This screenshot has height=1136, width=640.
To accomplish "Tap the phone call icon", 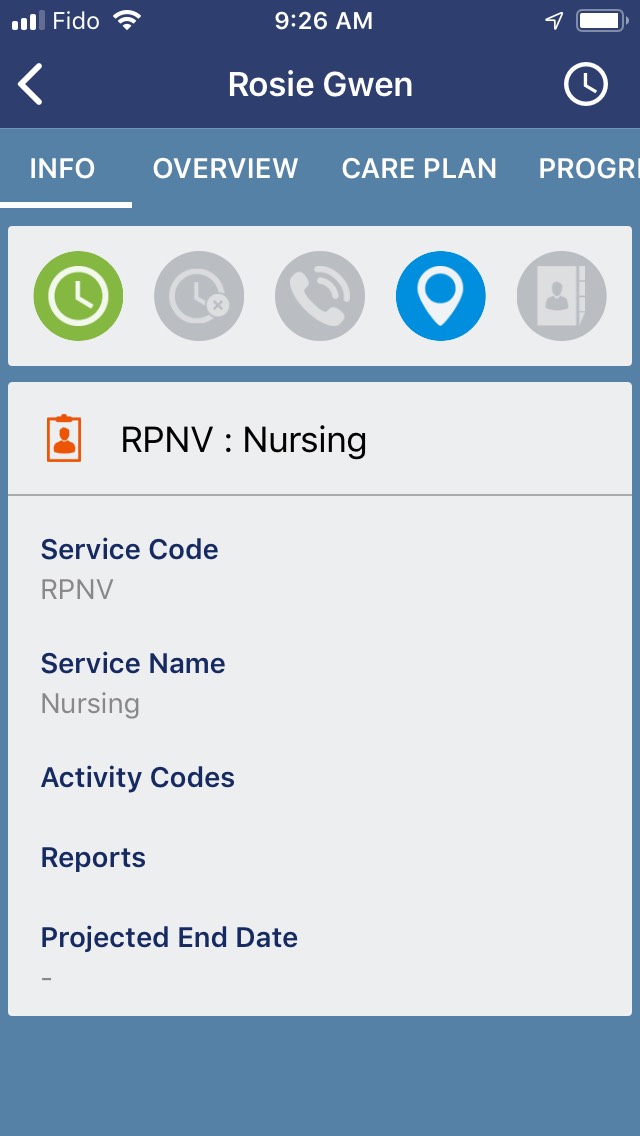I will (320, 296).
